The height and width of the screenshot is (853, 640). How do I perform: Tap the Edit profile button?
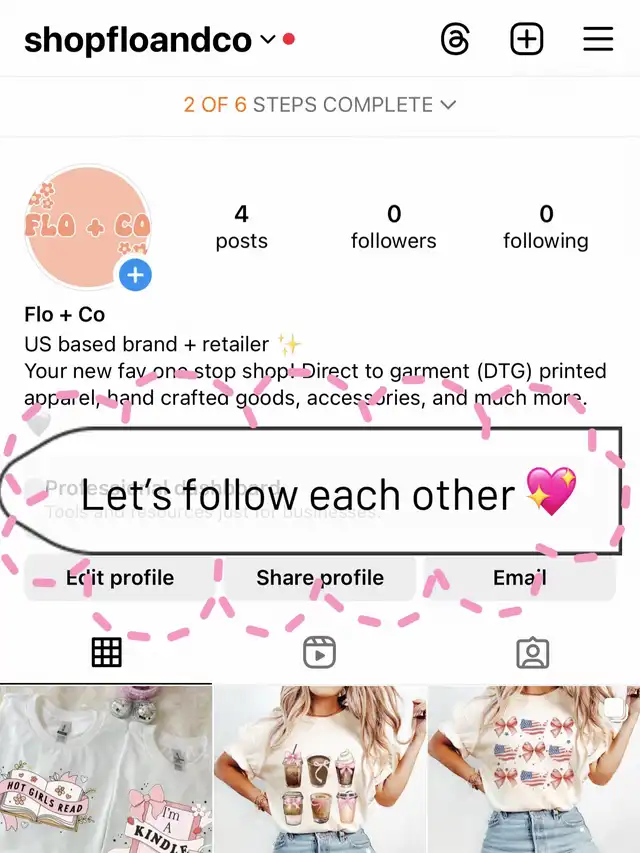[120, 578]
